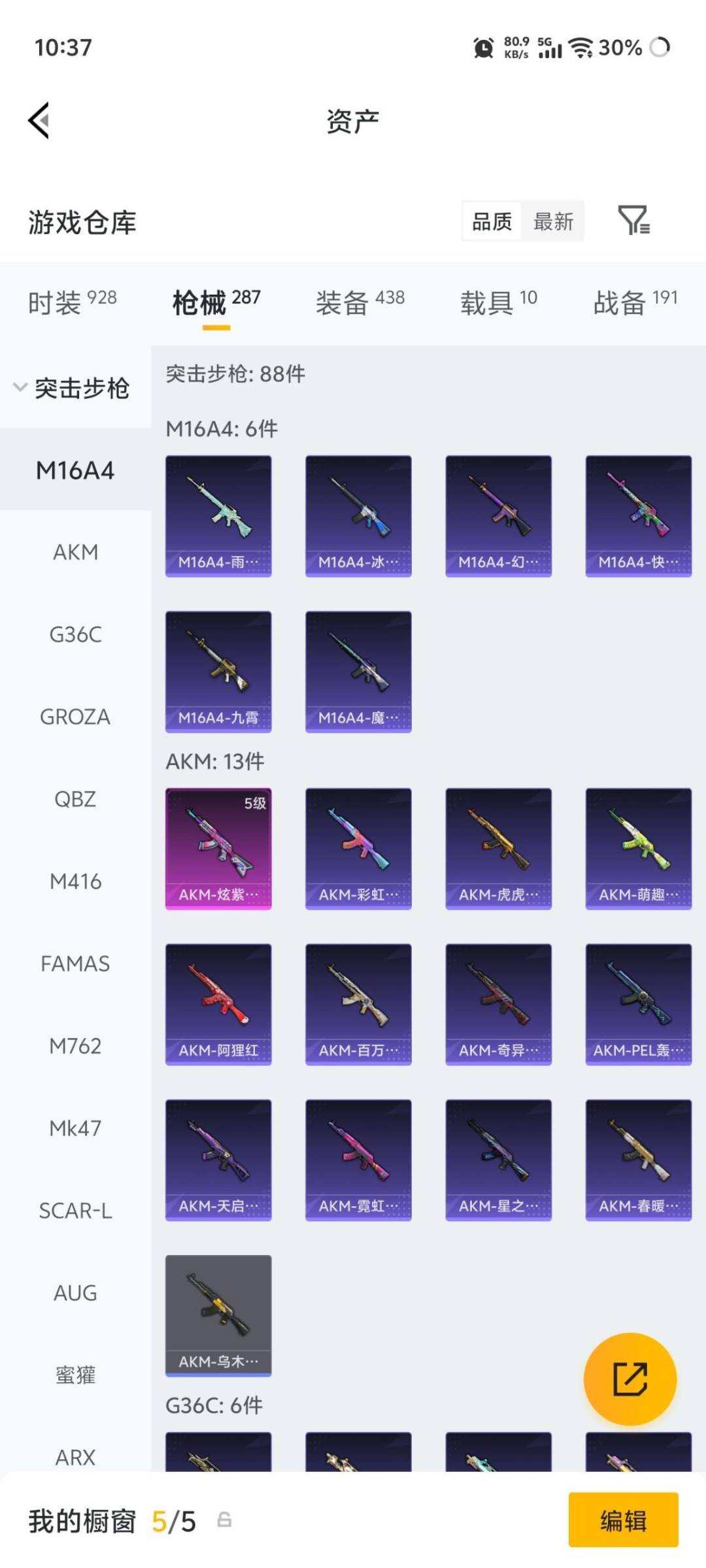Go back using the top-left arrow
Screen dimensions: 706x1568
click(x=39, y=121)
